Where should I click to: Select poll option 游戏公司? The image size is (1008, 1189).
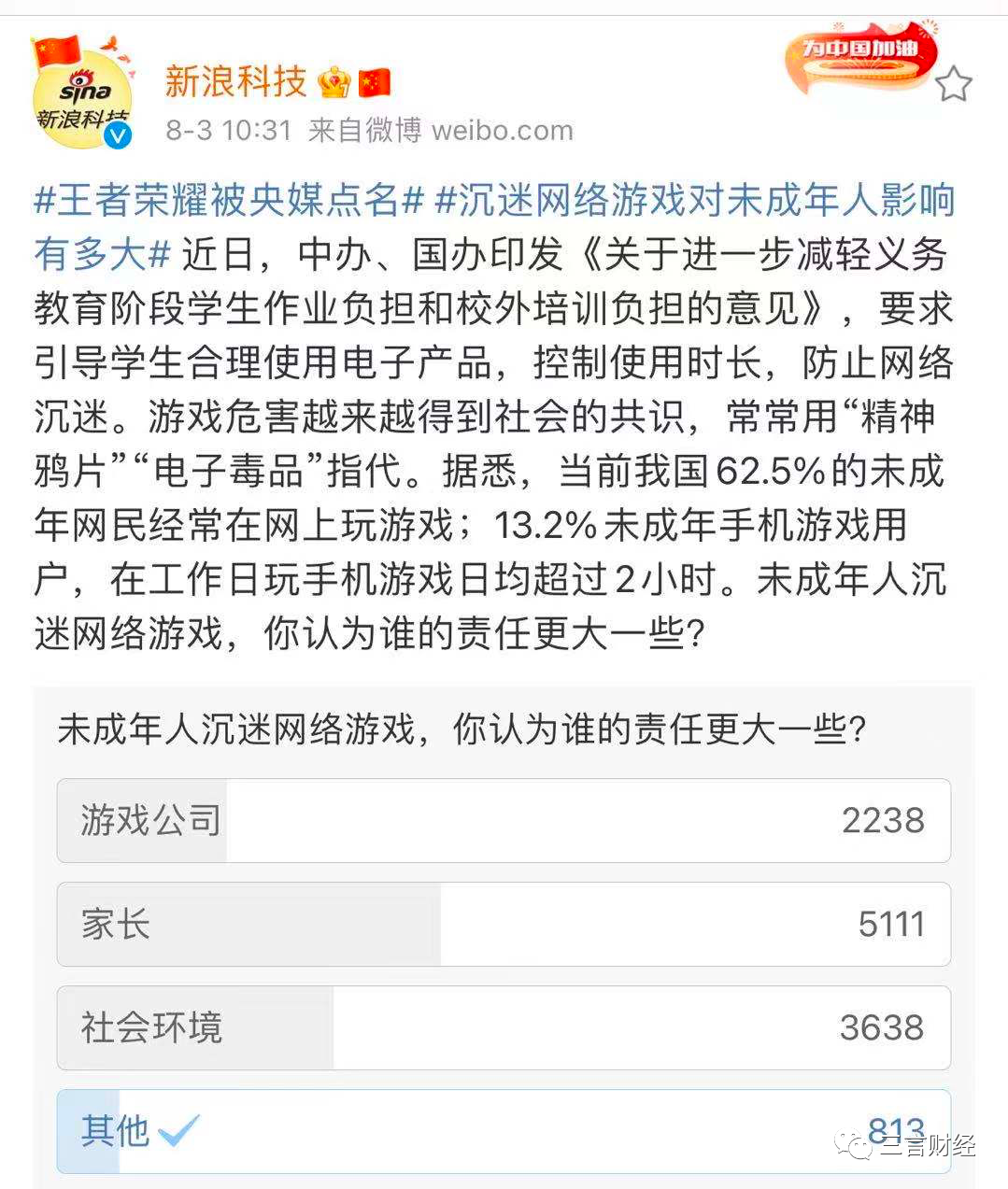coord(504,820)
